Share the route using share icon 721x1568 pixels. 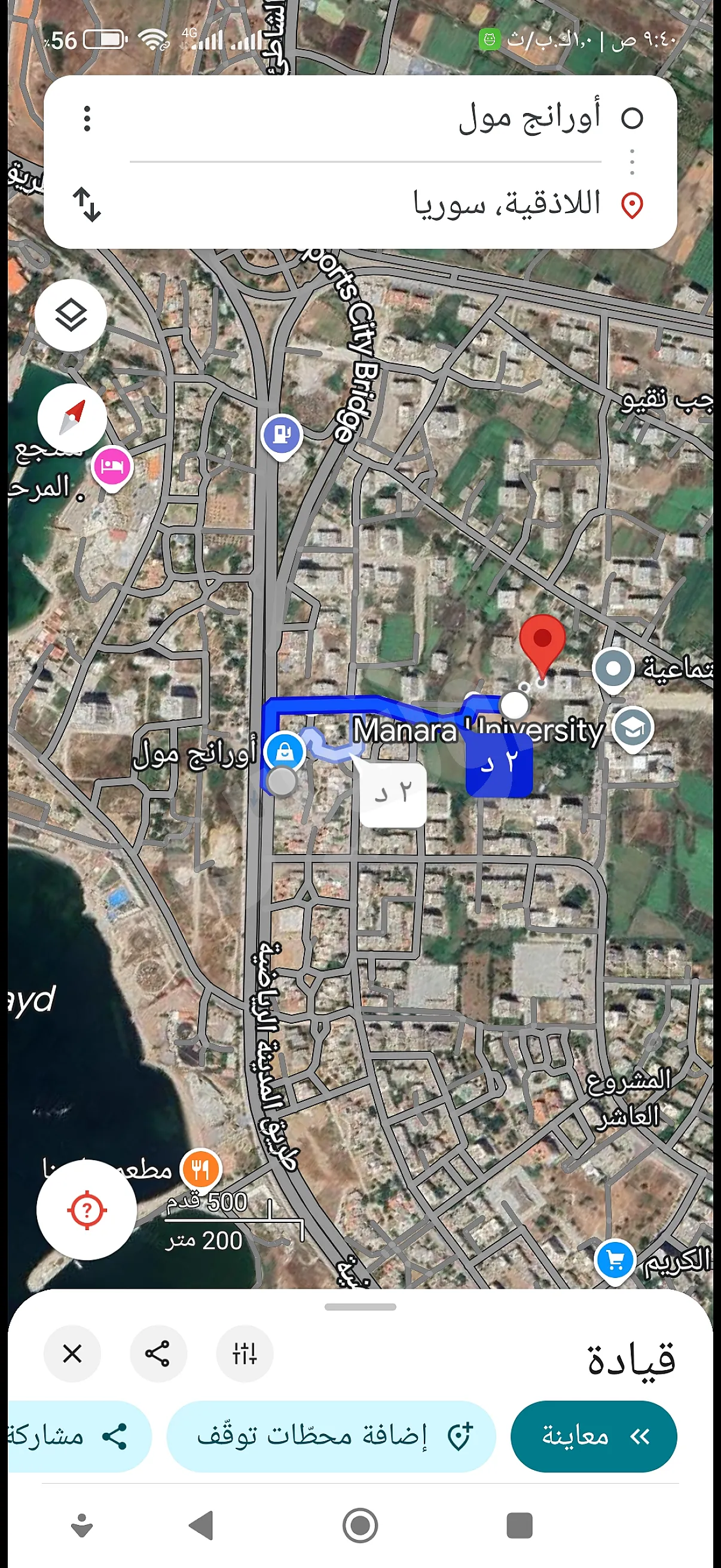[x=158, y=1354]
